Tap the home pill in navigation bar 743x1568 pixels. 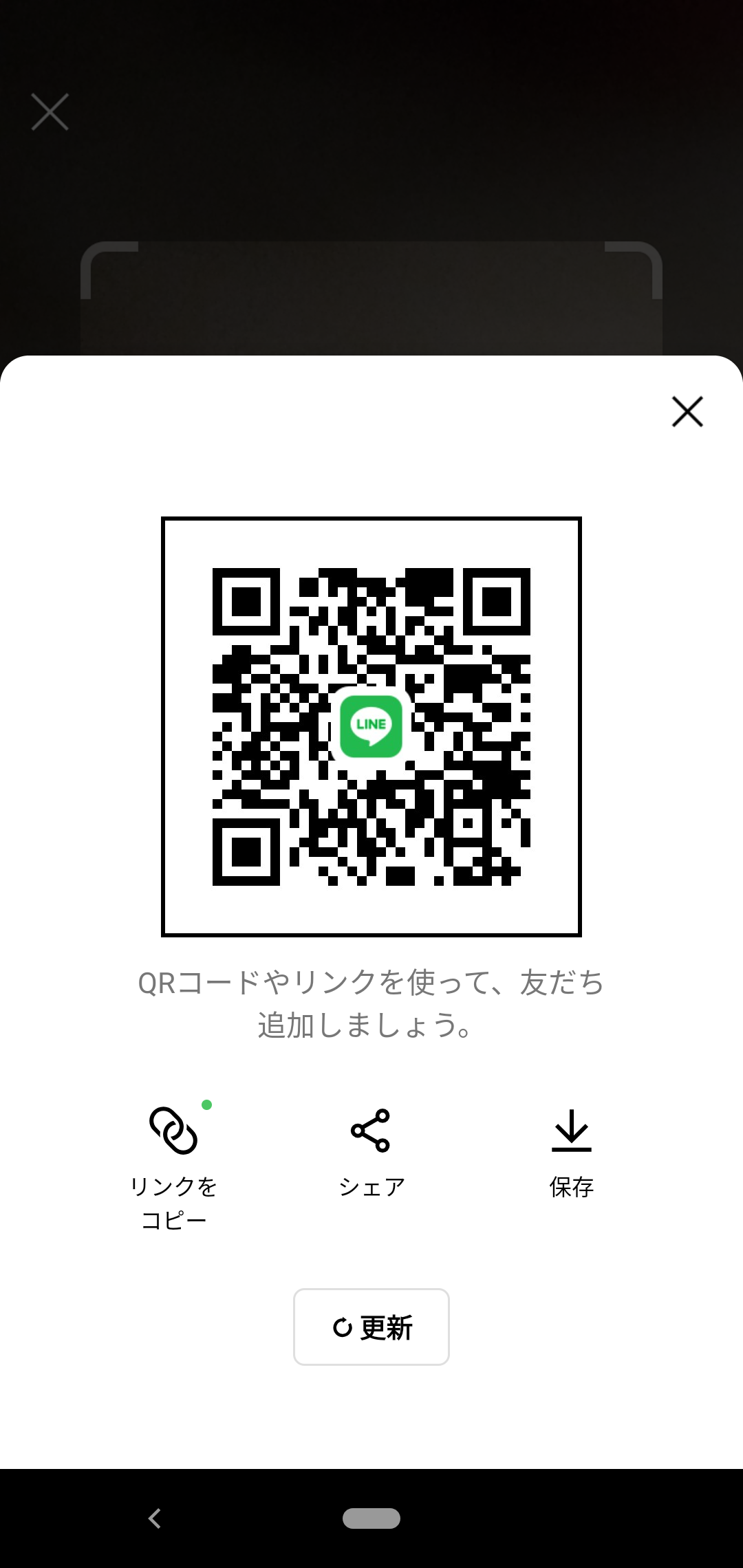tap(371, 1518)
